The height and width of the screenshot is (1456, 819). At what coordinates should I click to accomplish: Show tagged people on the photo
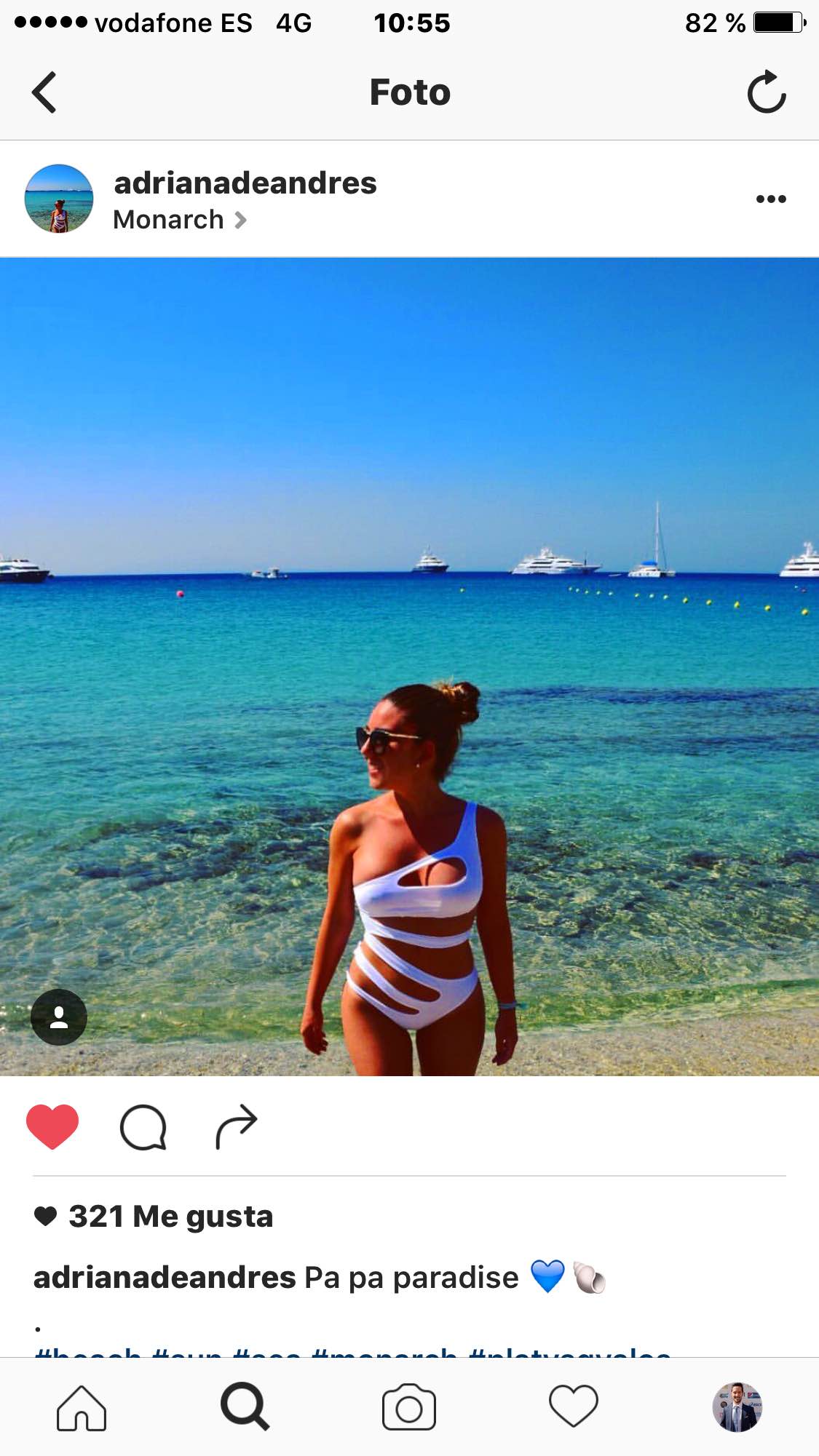tap(59, 1017)
